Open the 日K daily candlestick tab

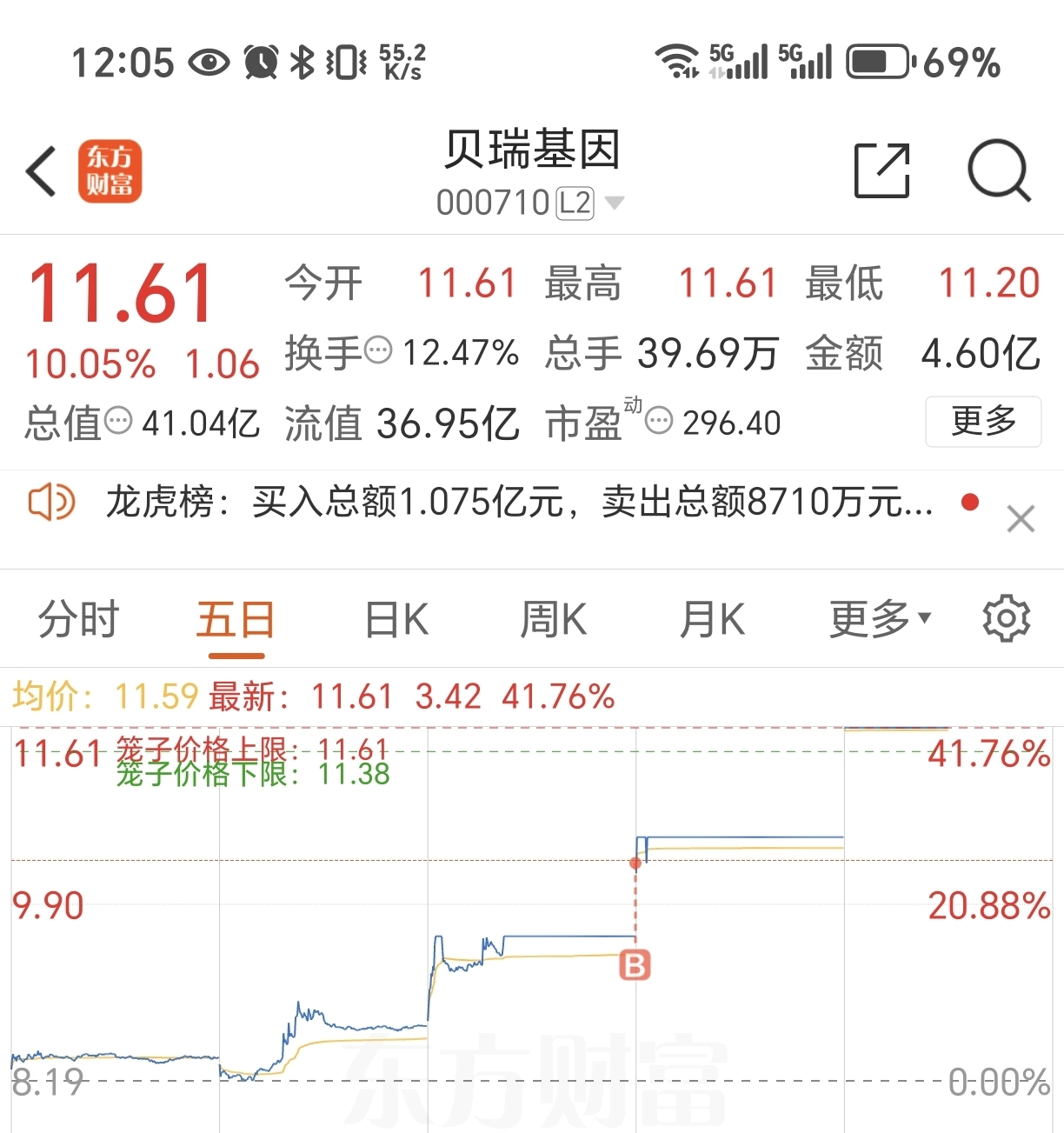[396, 618]
